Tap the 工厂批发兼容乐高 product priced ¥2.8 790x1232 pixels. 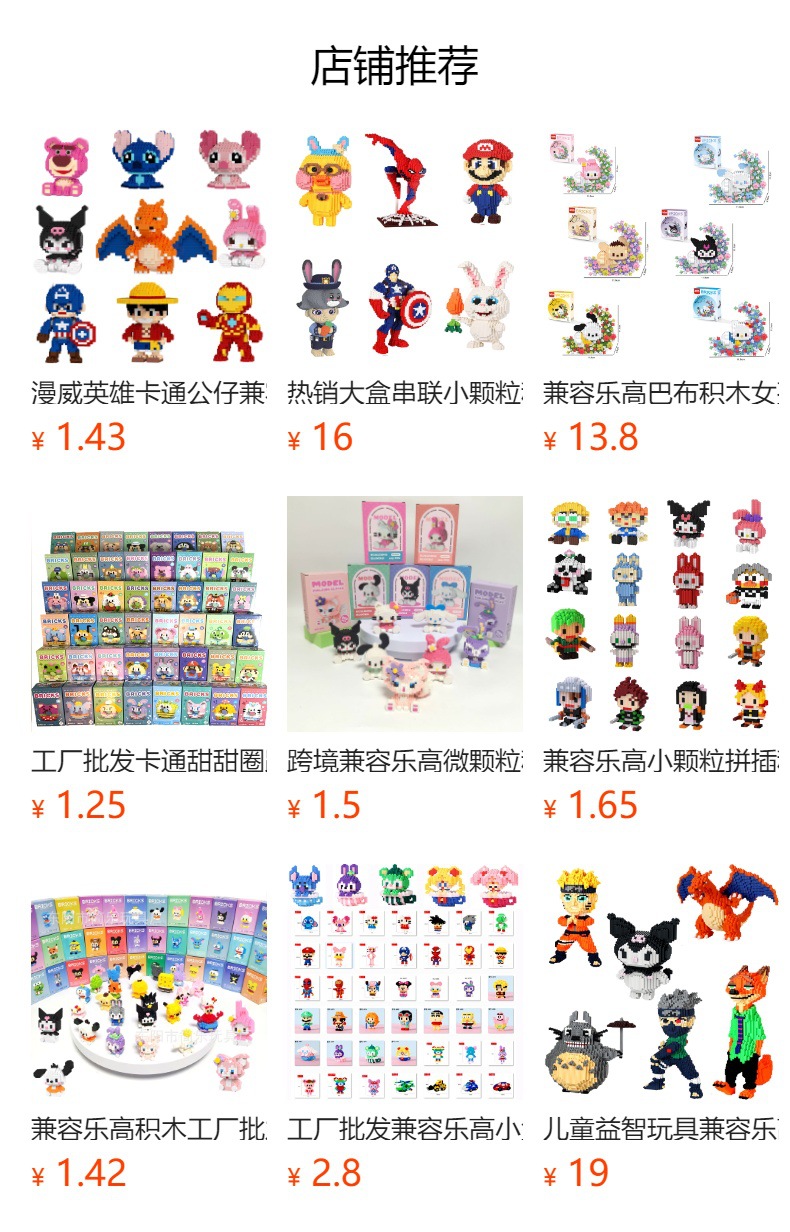pyautogui.click(x=404, y=982)
